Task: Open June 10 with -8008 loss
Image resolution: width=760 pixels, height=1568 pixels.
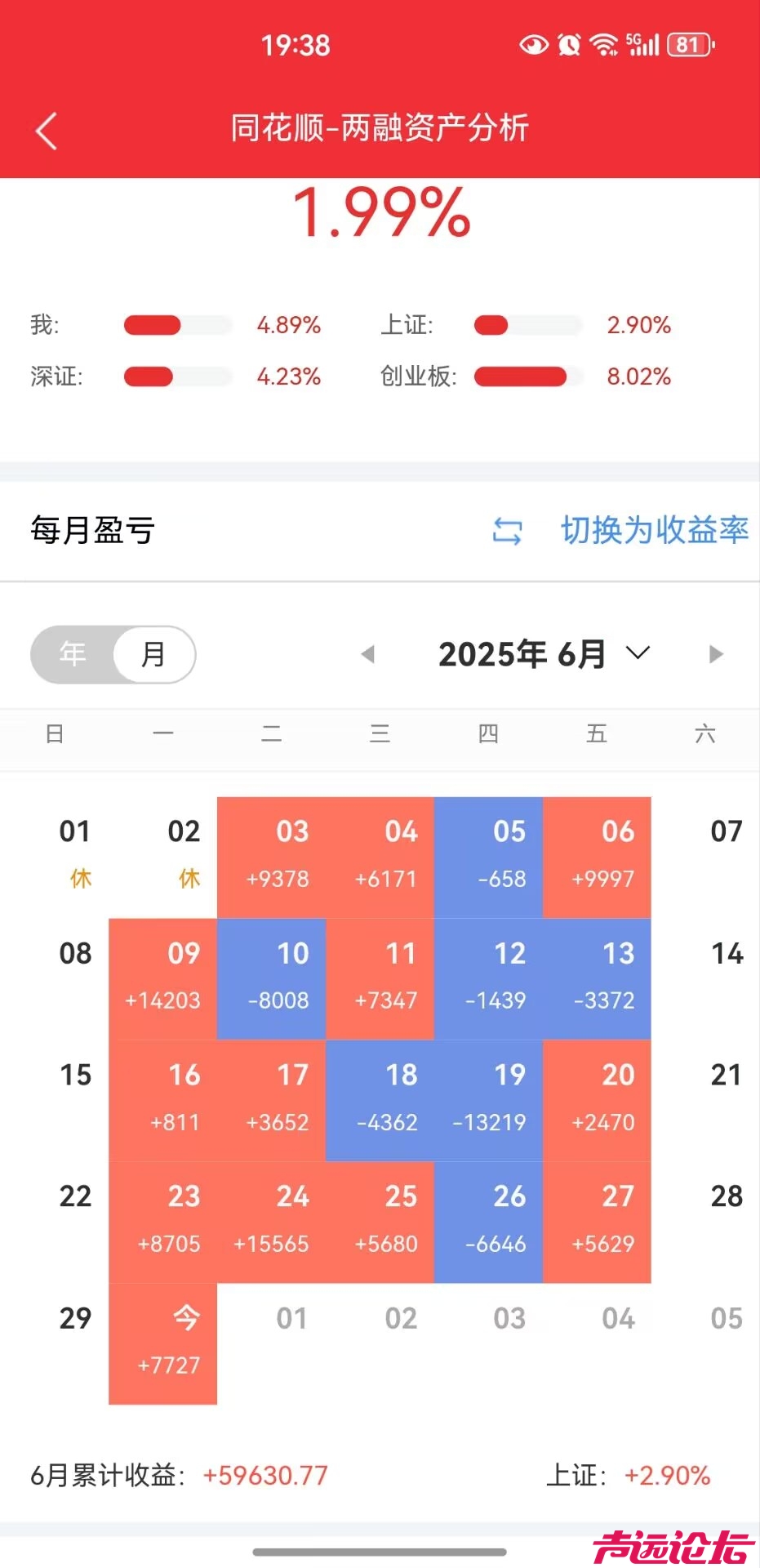Action: (x=272, y=978)
